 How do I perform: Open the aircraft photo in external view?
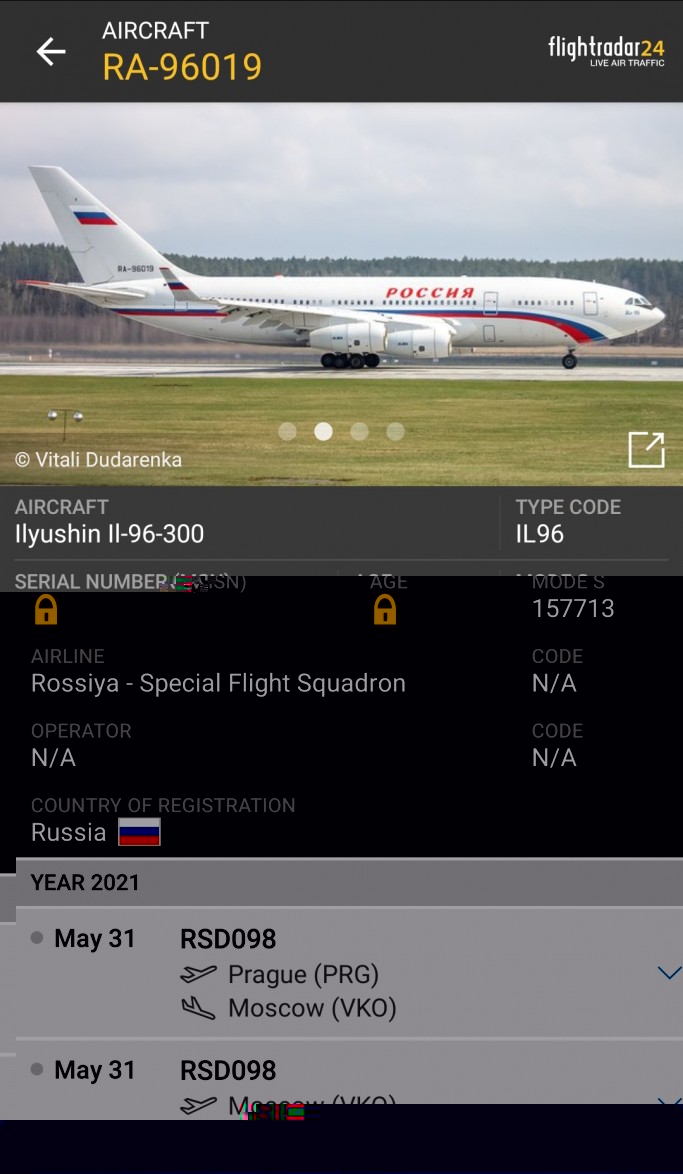pyautogui.click(x=646, y=450)
